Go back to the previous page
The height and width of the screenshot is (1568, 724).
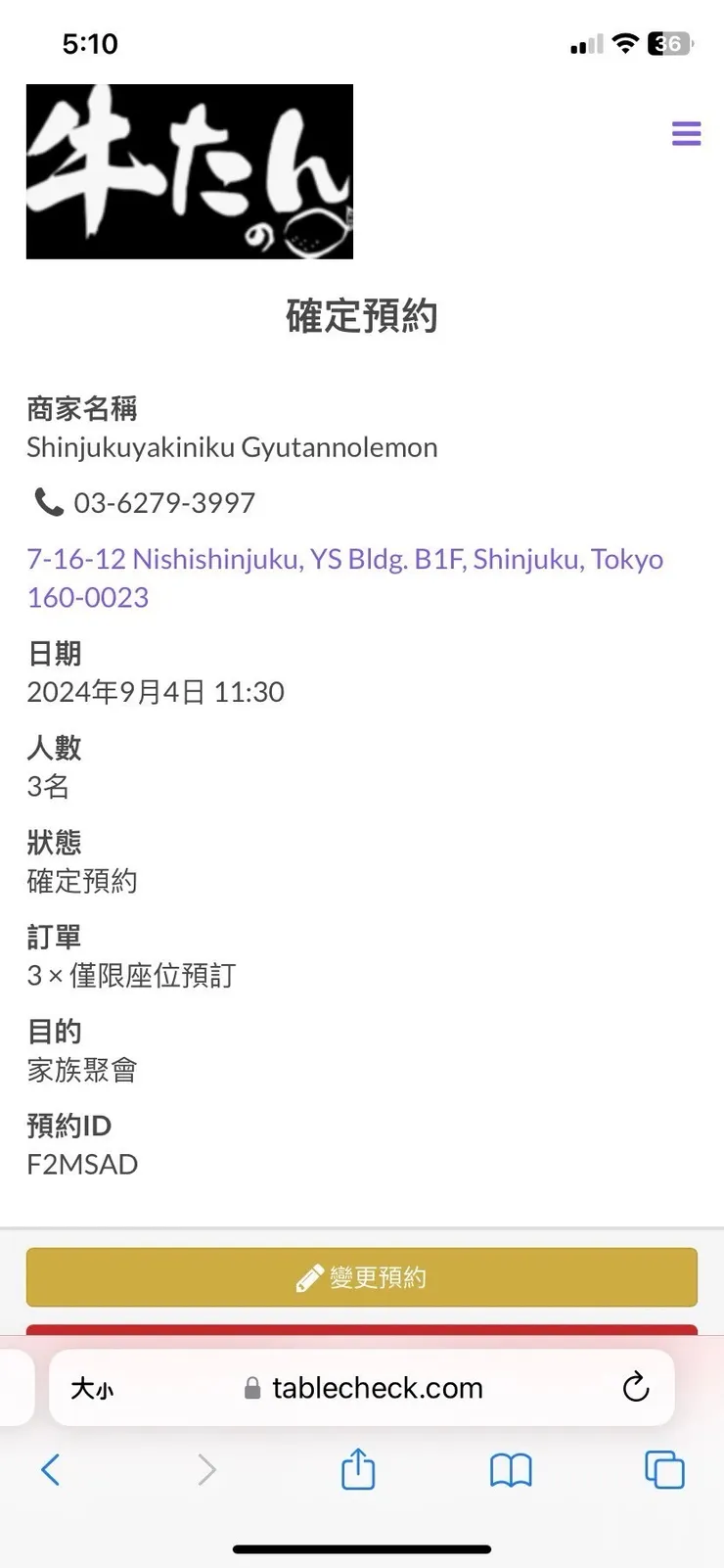51,1469
